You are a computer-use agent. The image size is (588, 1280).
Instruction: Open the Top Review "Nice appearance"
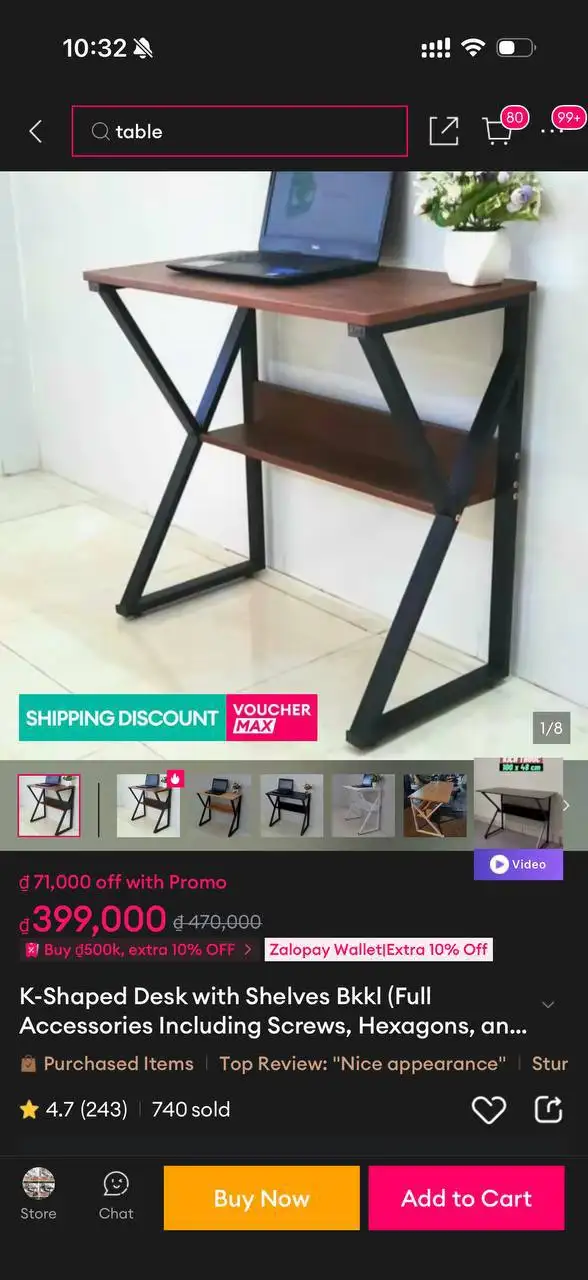(363, 1064)
